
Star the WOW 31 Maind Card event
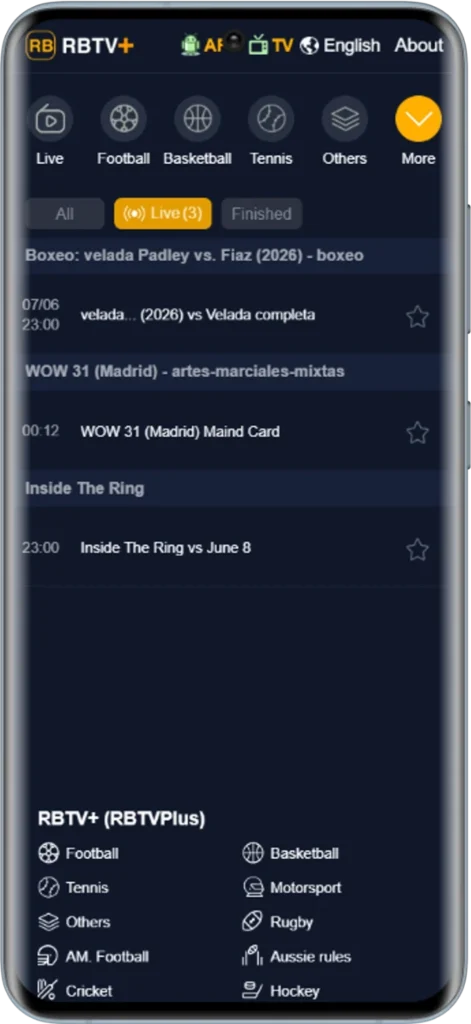pos(417,432)
